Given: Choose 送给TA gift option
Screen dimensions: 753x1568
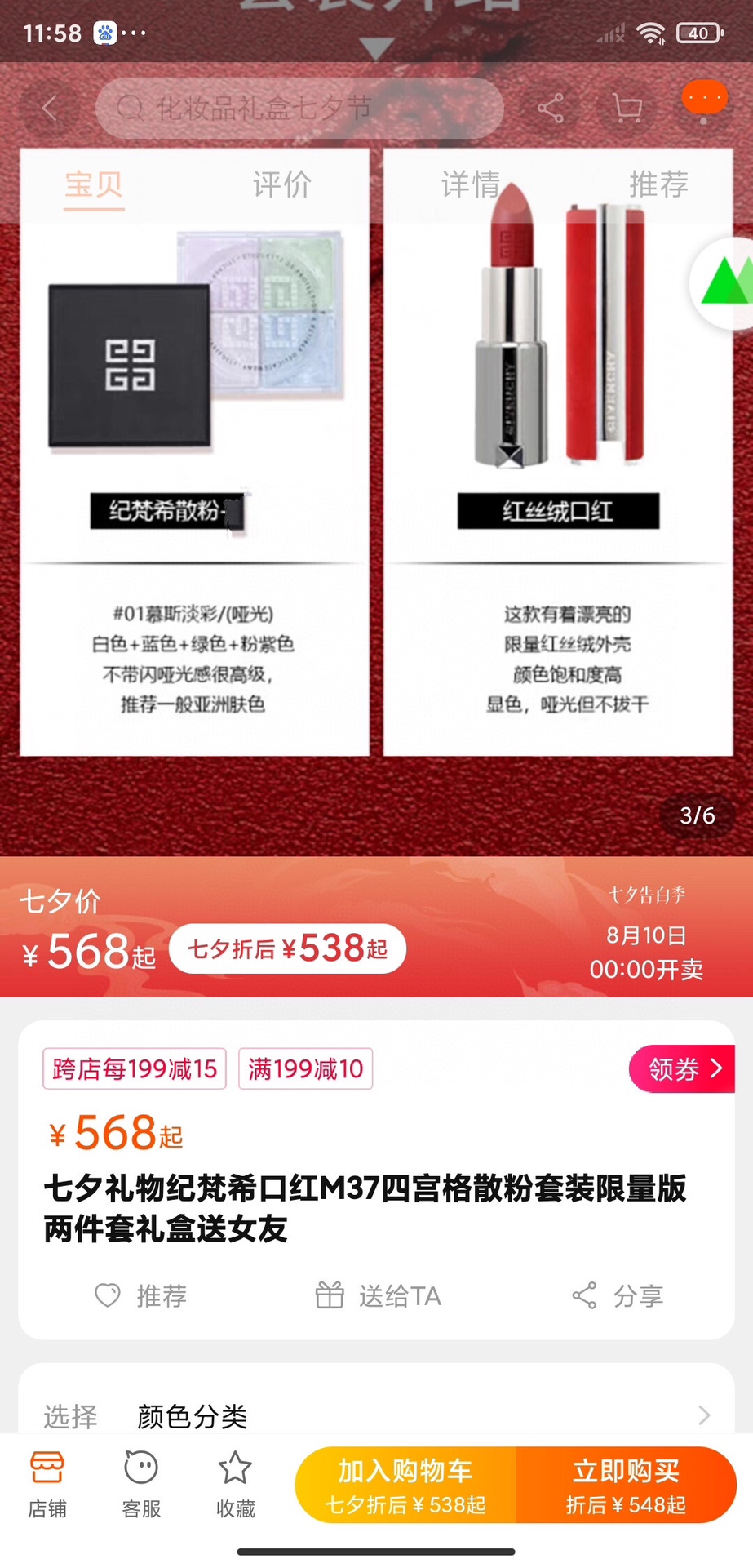Looking at the screenshot, I should pyautogui.click(x=379, y=1295).
